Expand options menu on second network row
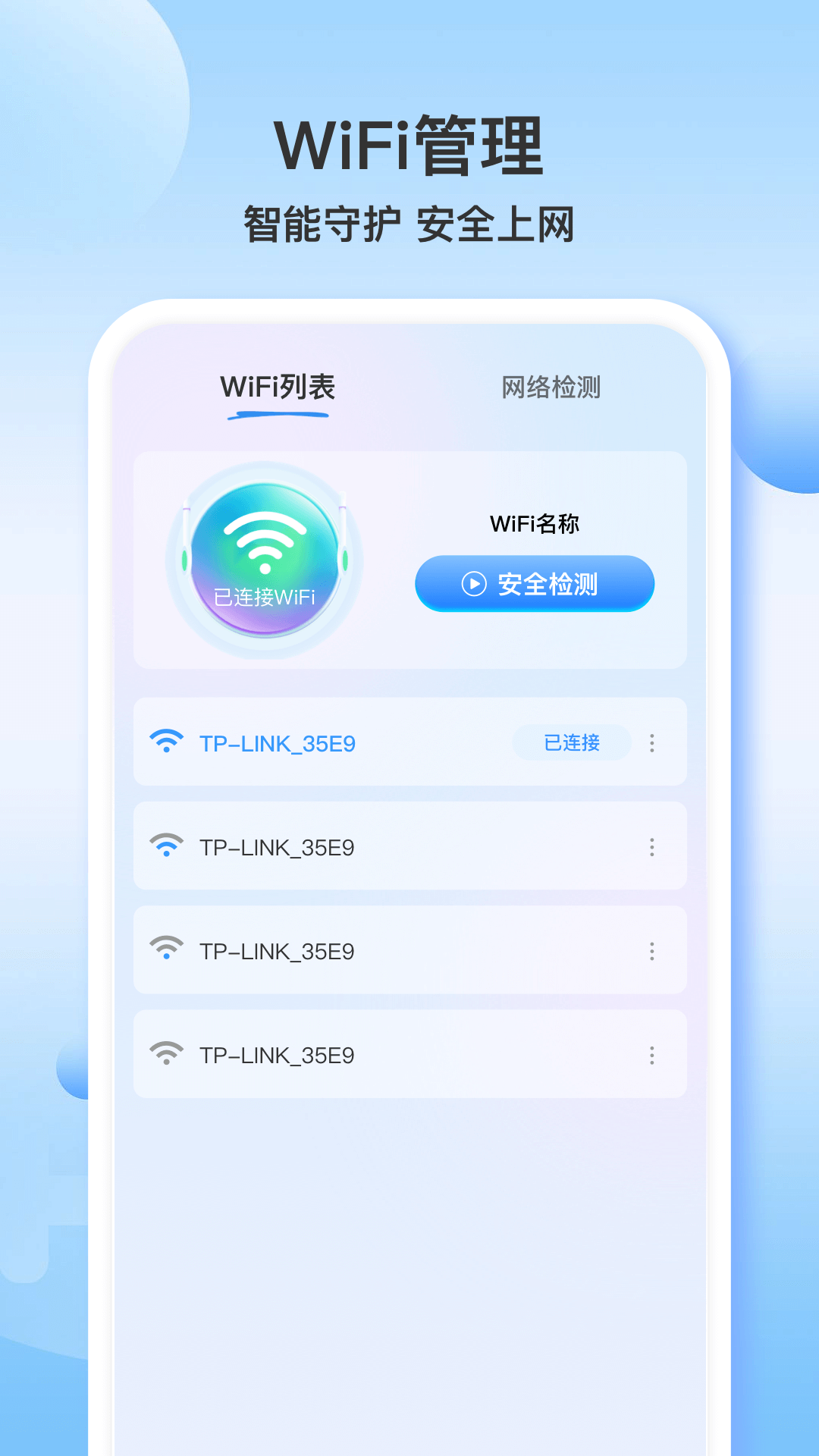Image resolution: width=819 pixels, height=1456 pixels. [x=653, y=846]
